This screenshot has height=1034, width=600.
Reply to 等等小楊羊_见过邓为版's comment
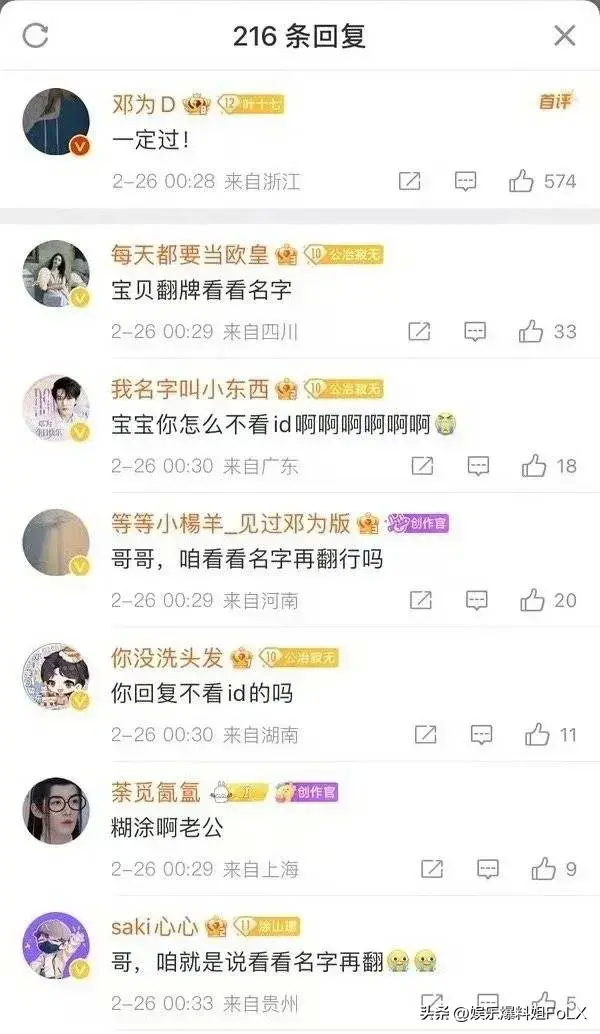coord(477,601)
